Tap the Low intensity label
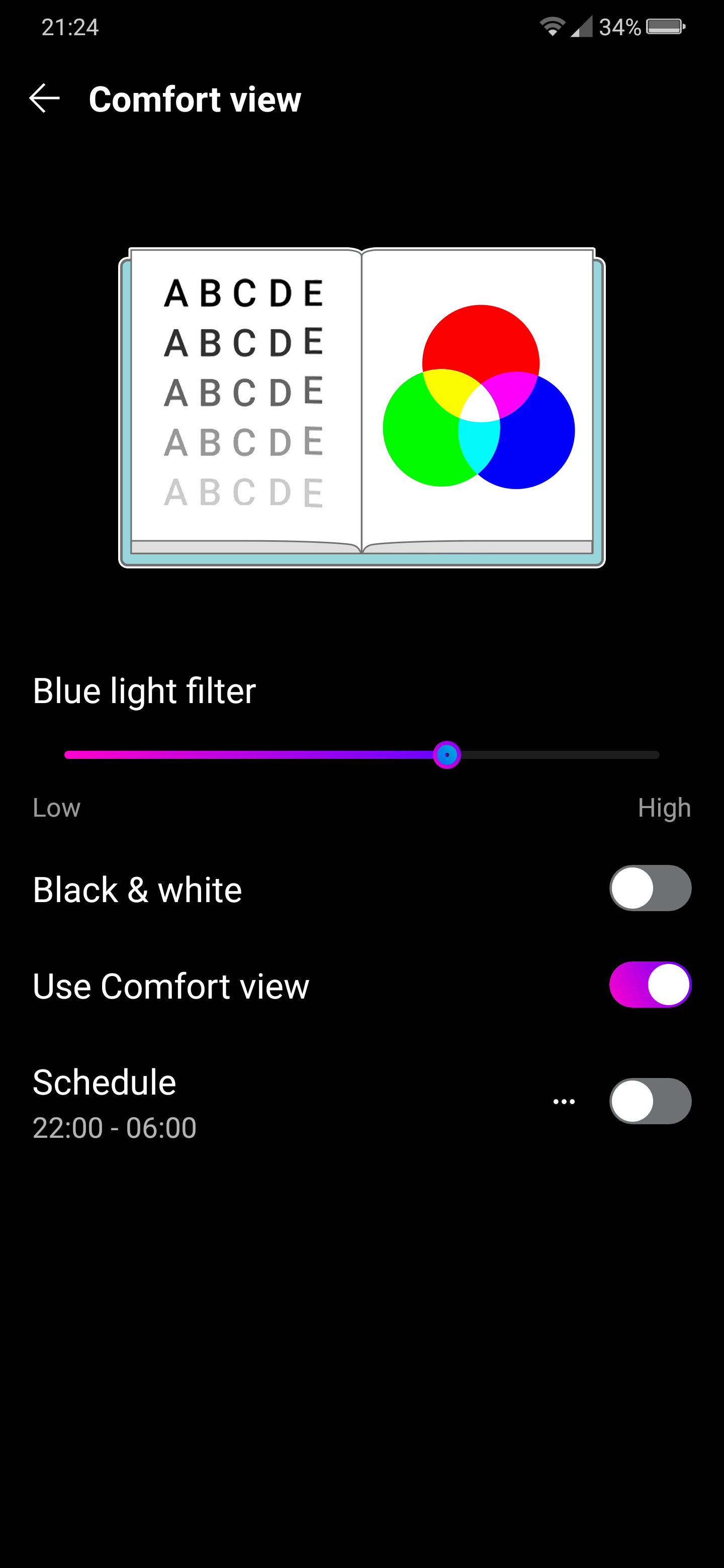This screenshot has width=724, height=1568. coord(56,807)
